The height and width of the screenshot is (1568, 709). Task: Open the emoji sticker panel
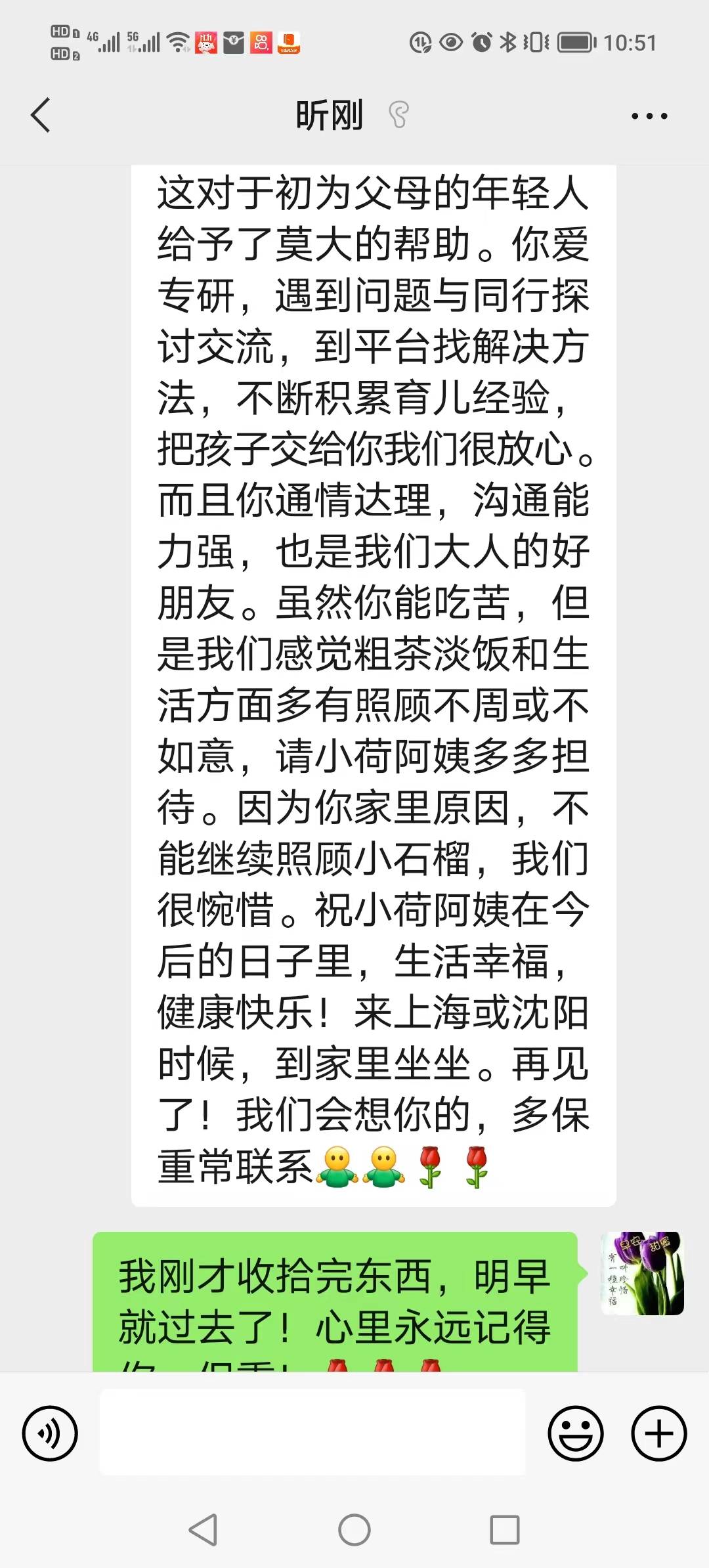[x=576, y=1433]
